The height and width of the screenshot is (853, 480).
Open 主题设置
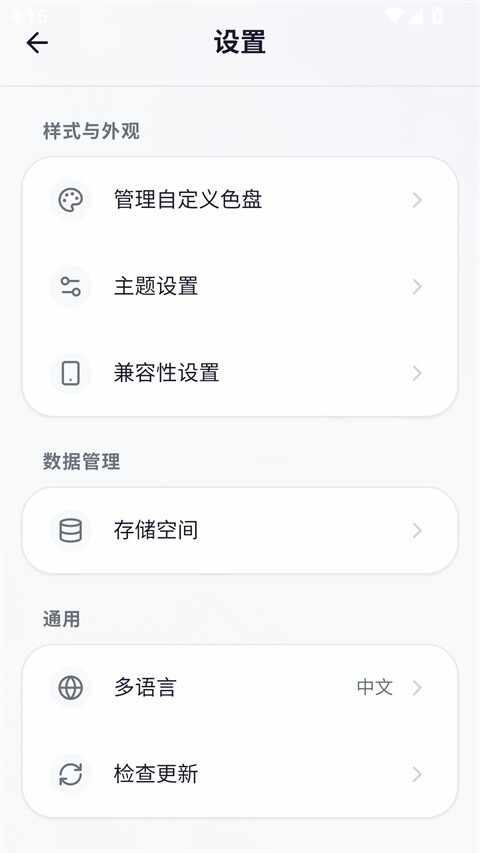pyautogui.click(x=239, y=287)
